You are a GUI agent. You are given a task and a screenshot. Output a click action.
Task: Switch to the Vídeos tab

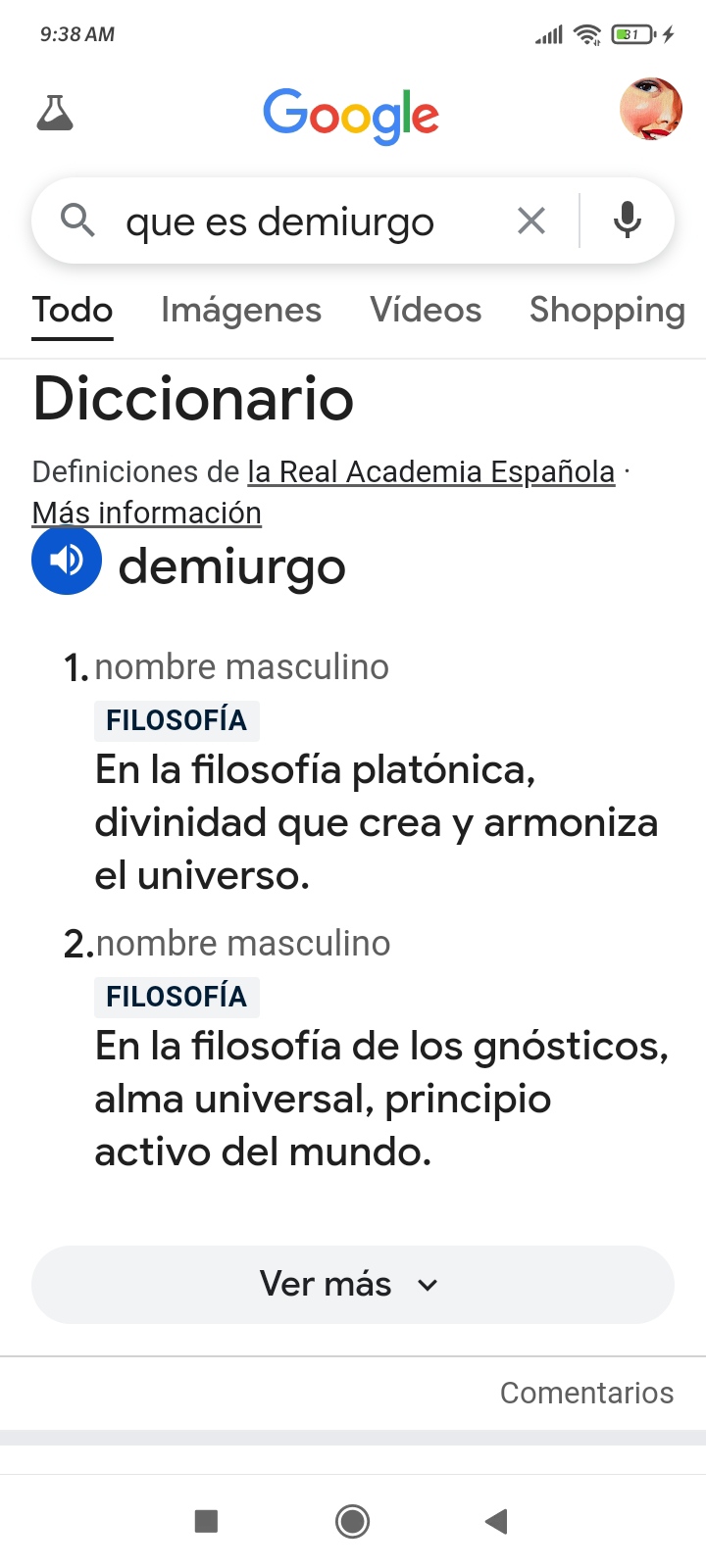(426, 310)
